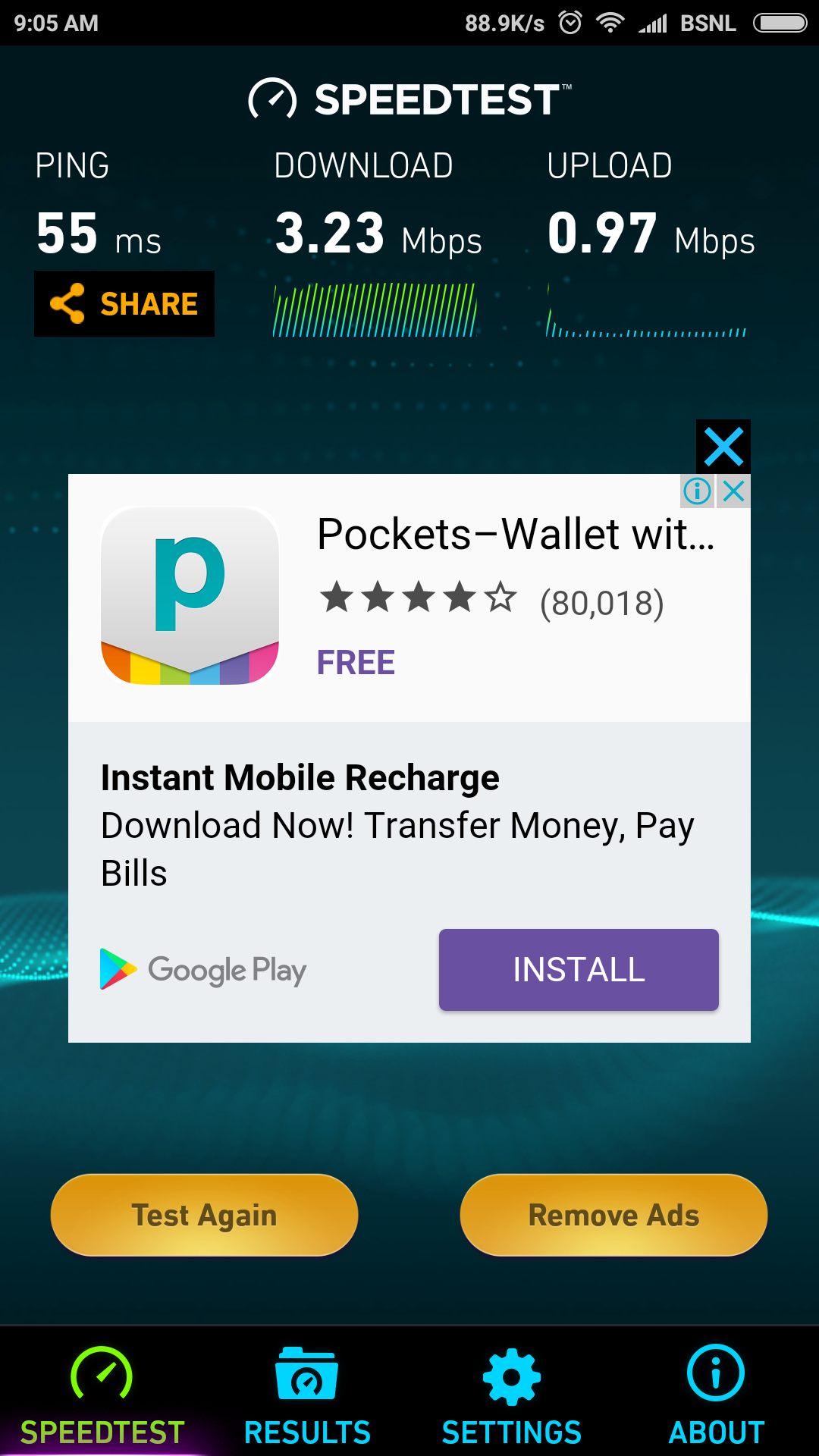Close the ad with the large X
819x1456 pixels.
(x=723, y=447)
